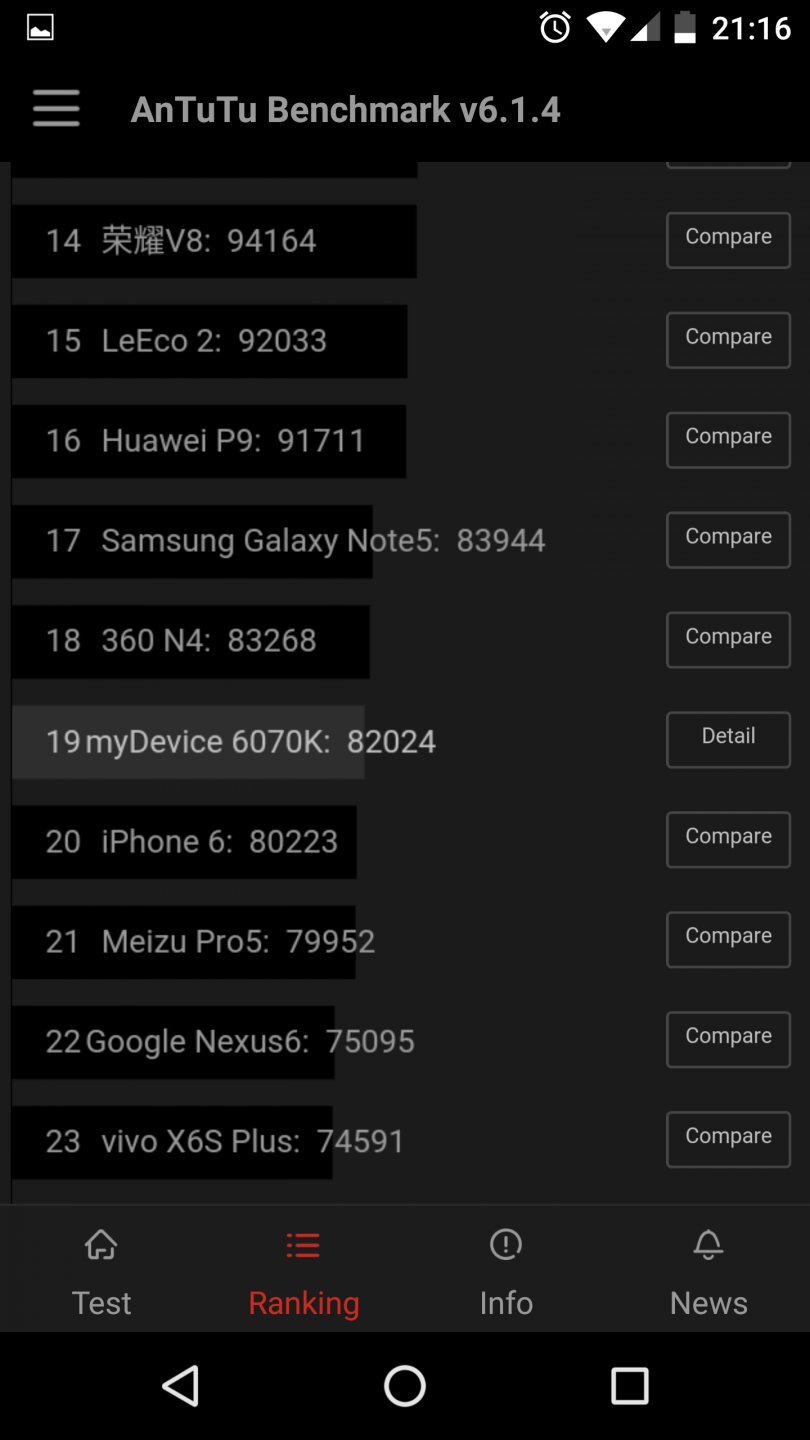Compare with Samsung Galaxy Note5

[728, 539]
